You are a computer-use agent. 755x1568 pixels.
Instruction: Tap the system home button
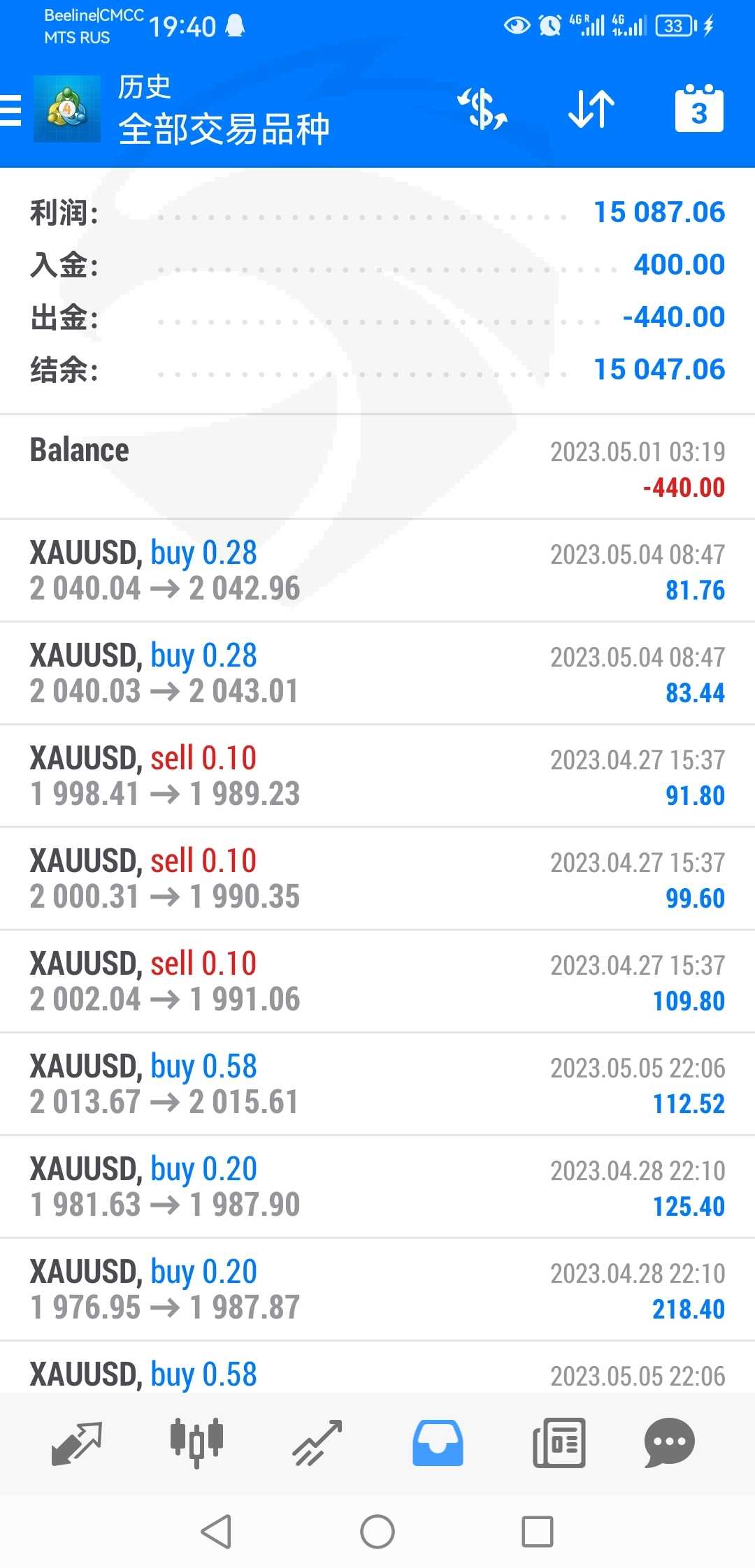377,1532
